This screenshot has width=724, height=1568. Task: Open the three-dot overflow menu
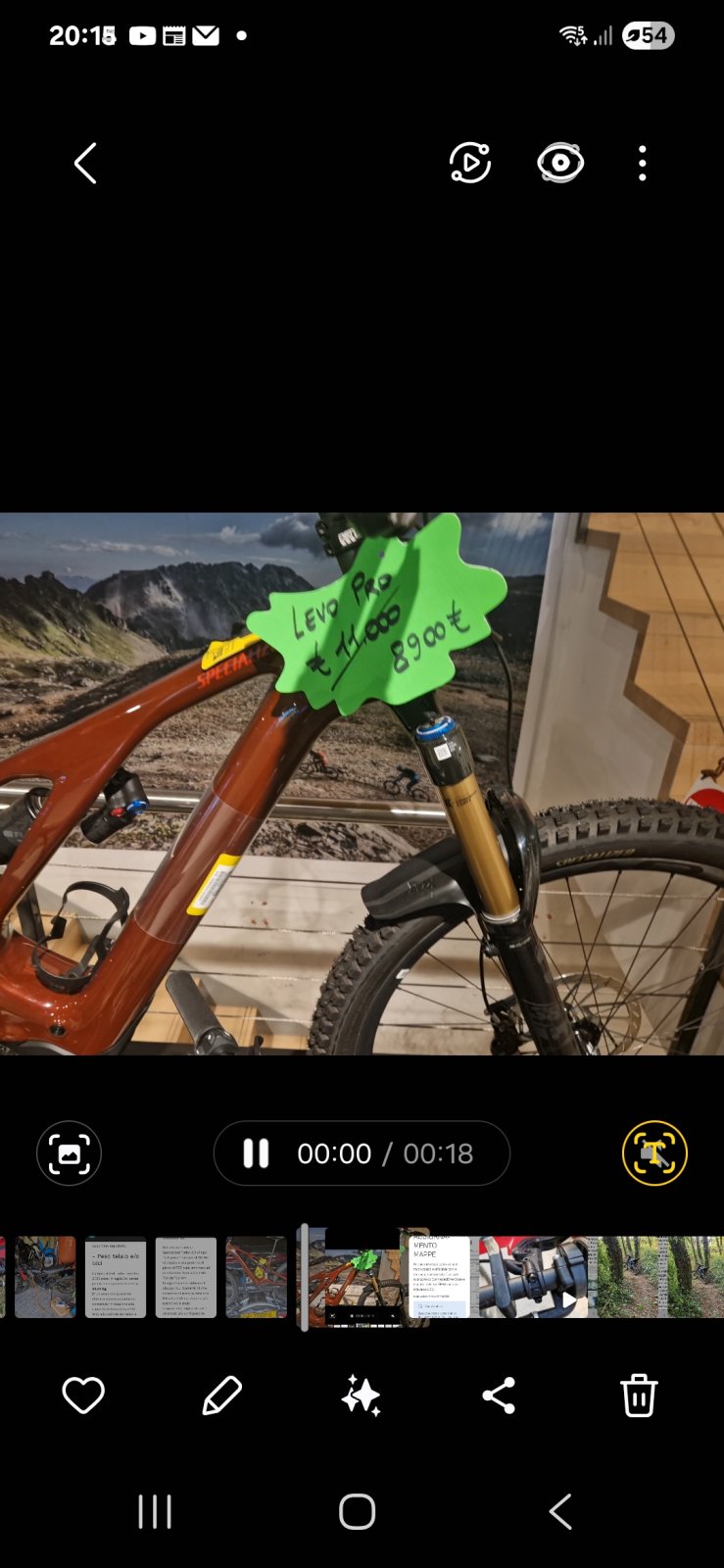coord(643,163)
